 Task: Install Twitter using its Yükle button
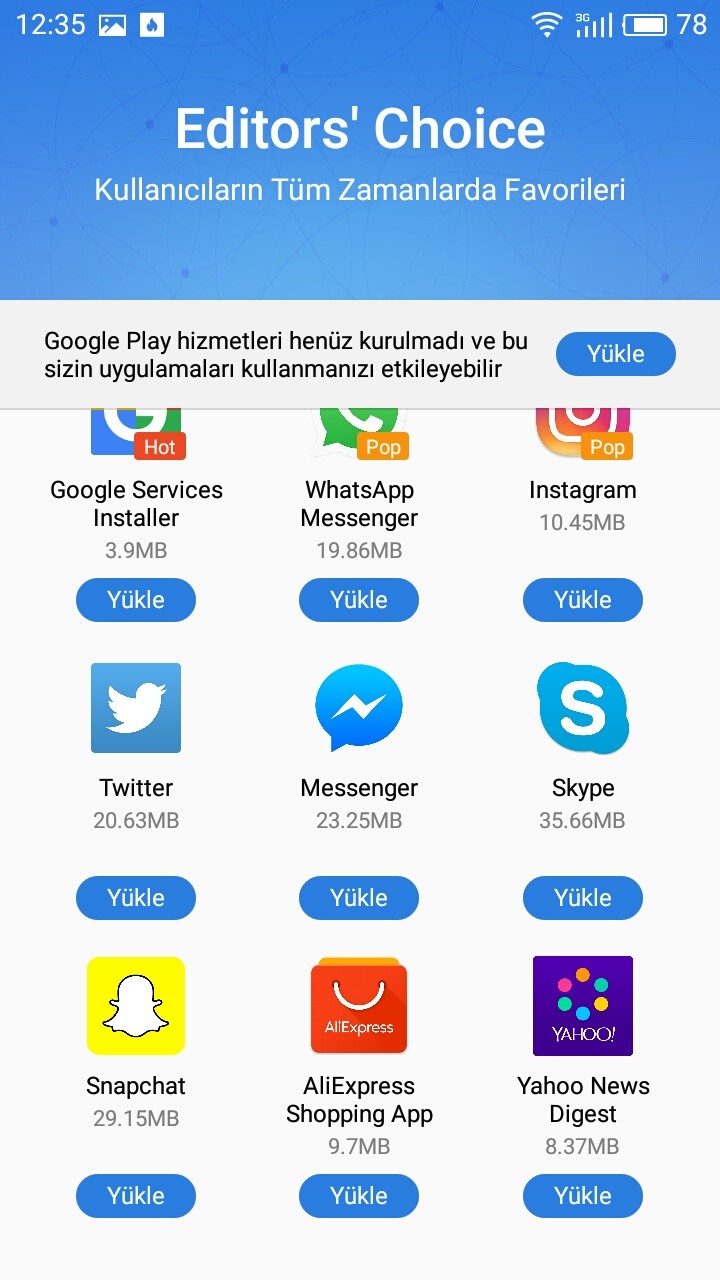[136, 898]
